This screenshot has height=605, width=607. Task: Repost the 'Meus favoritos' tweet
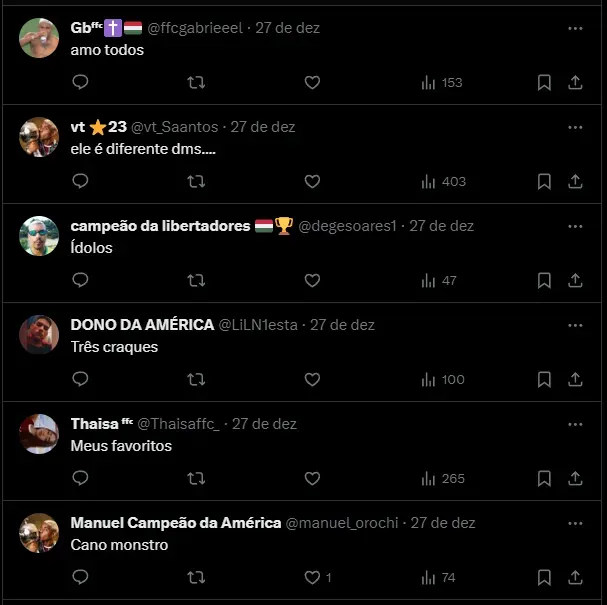(196, 478)
